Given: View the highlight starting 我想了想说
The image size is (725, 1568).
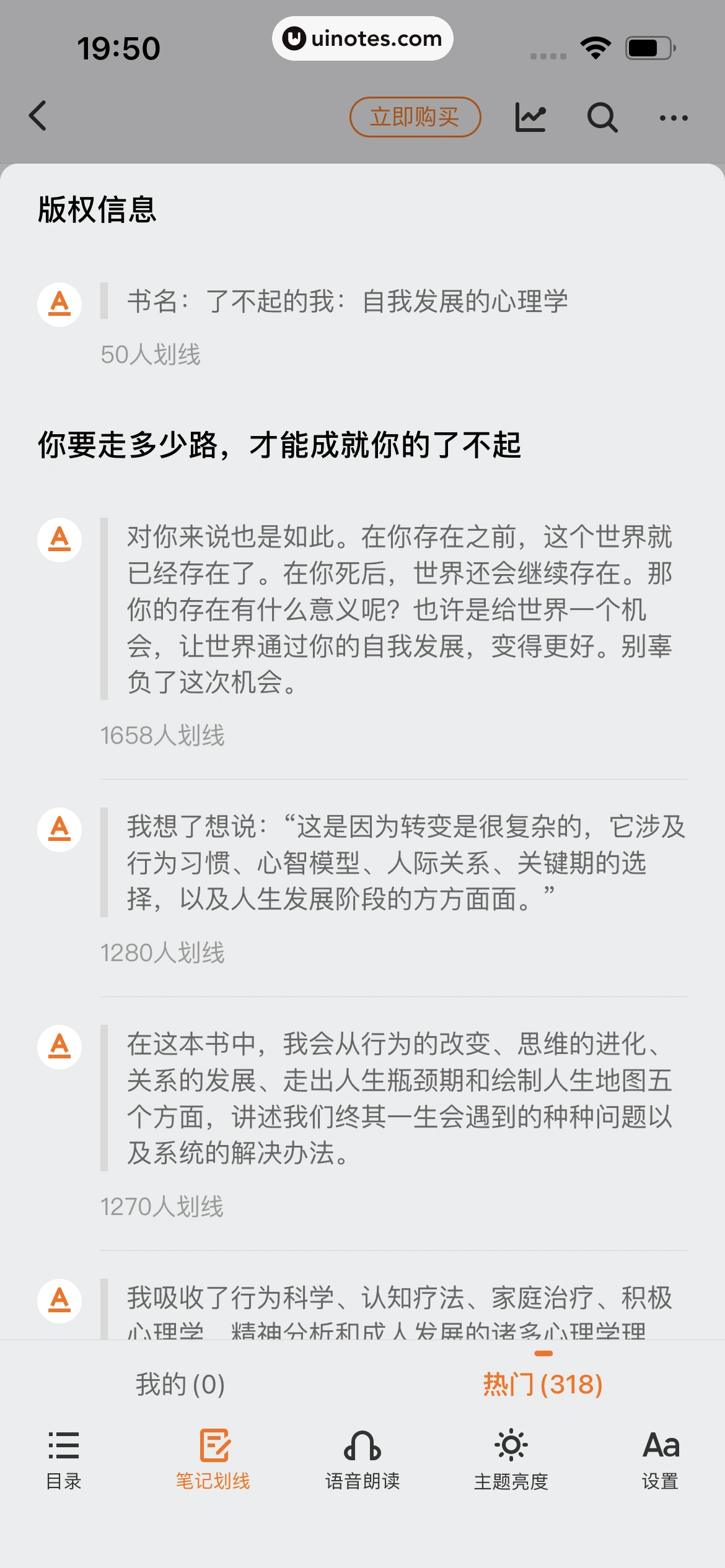Looking at the screenshot, I should tap(405, 863).
